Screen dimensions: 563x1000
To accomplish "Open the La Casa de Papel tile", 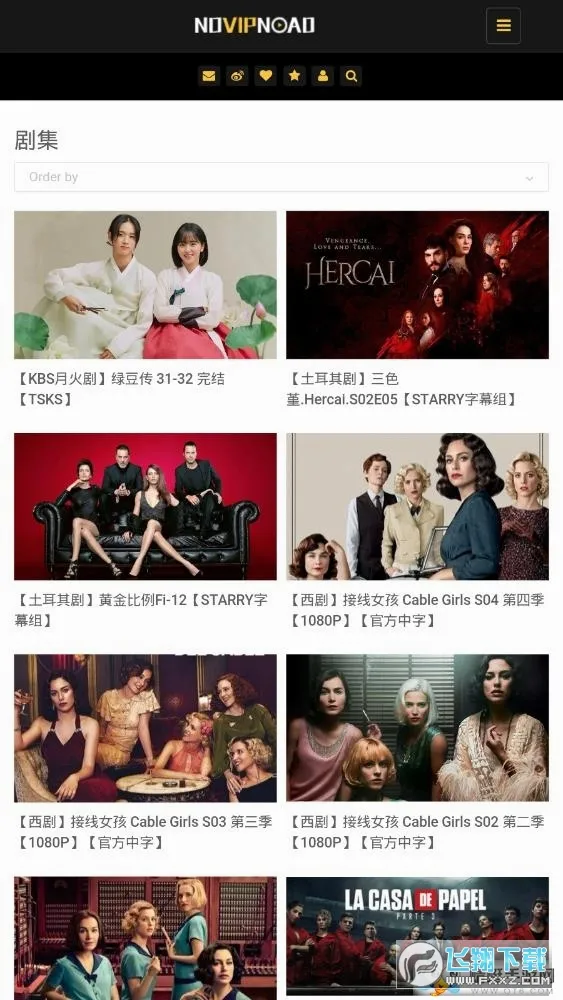I will pos(417,938).
